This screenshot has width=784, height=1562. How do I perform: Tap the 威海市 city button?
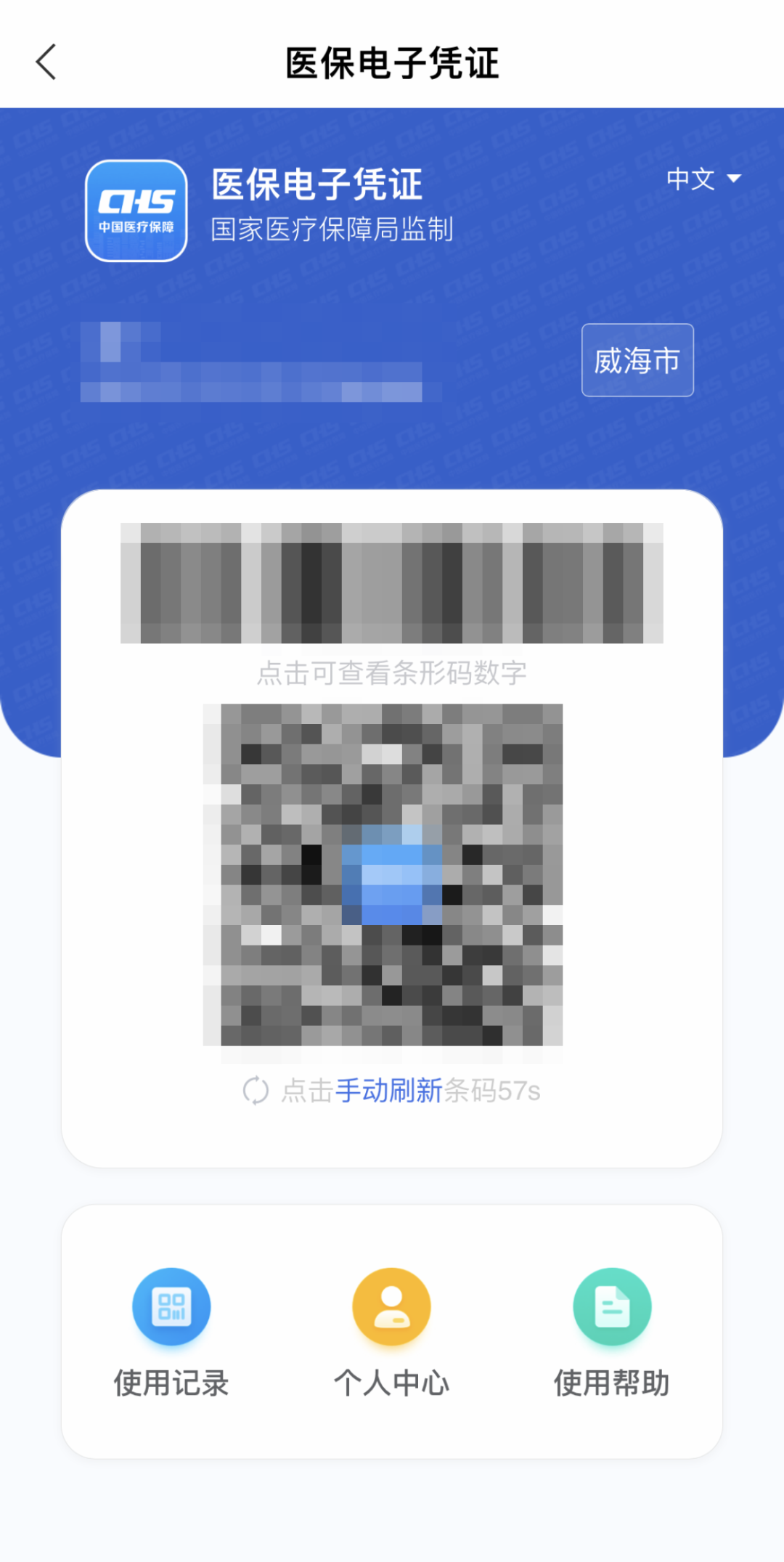pyautogui.click(x=637, y=360)
